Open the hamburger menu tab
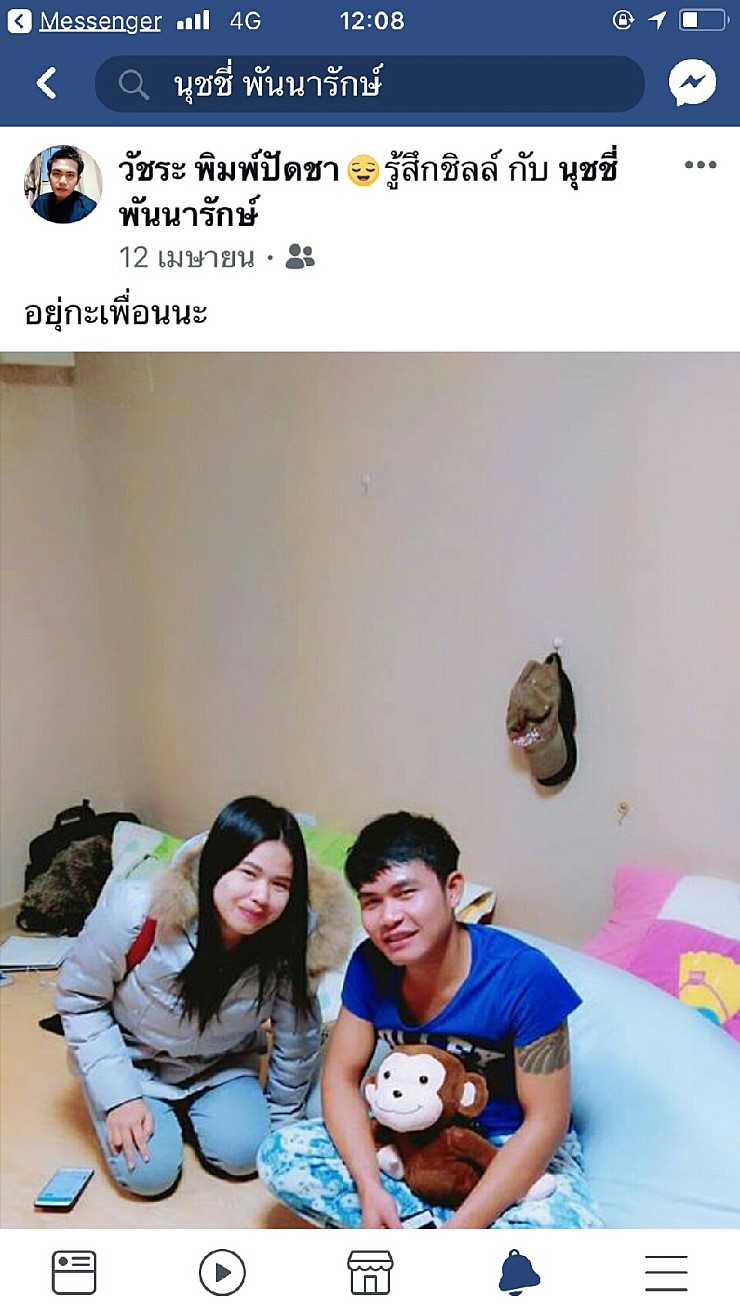 click(666, 1273)
